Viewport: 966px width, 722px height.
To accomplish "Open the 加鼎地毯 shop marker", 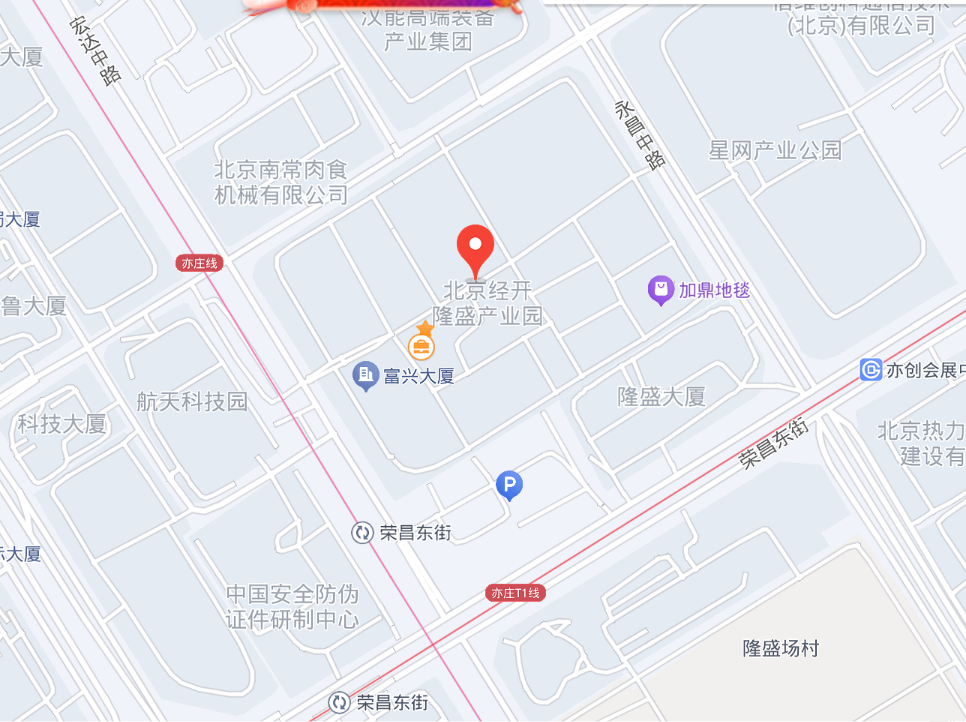I will point(661,291).
